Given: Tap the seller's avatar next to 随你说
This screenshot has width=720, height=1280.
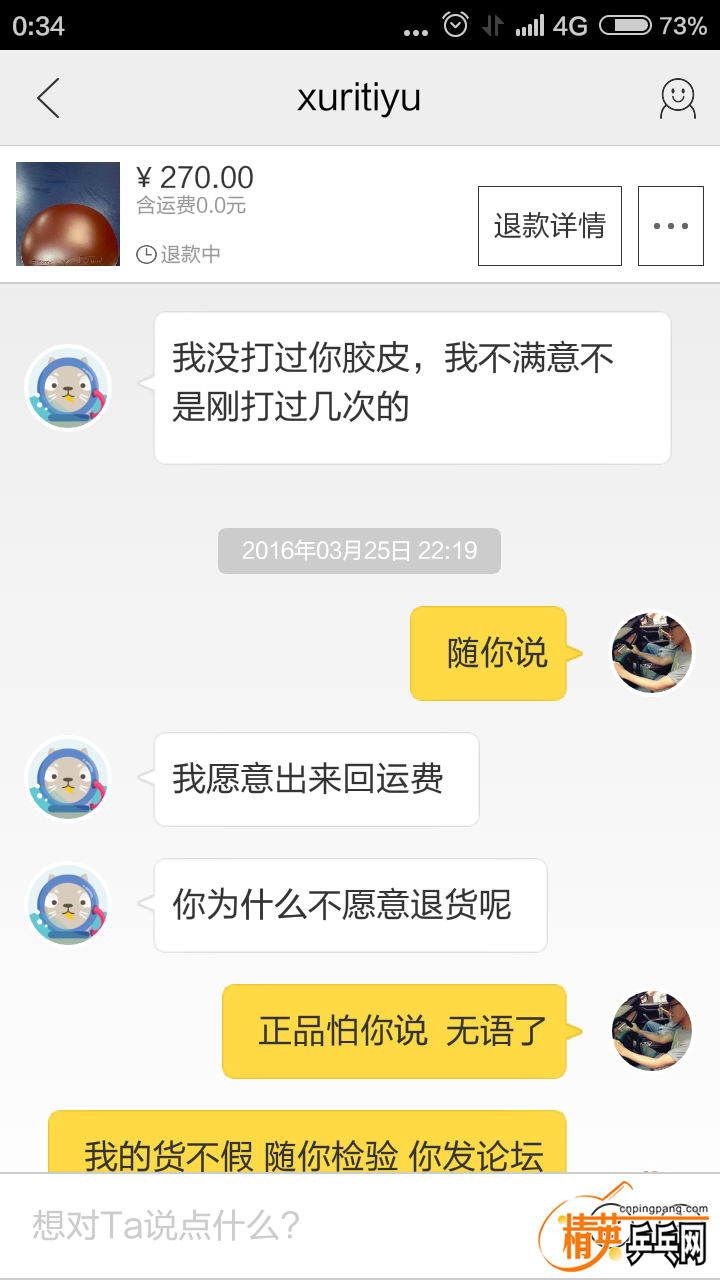Looking at the screenshot, I should [x=651, y=653].
